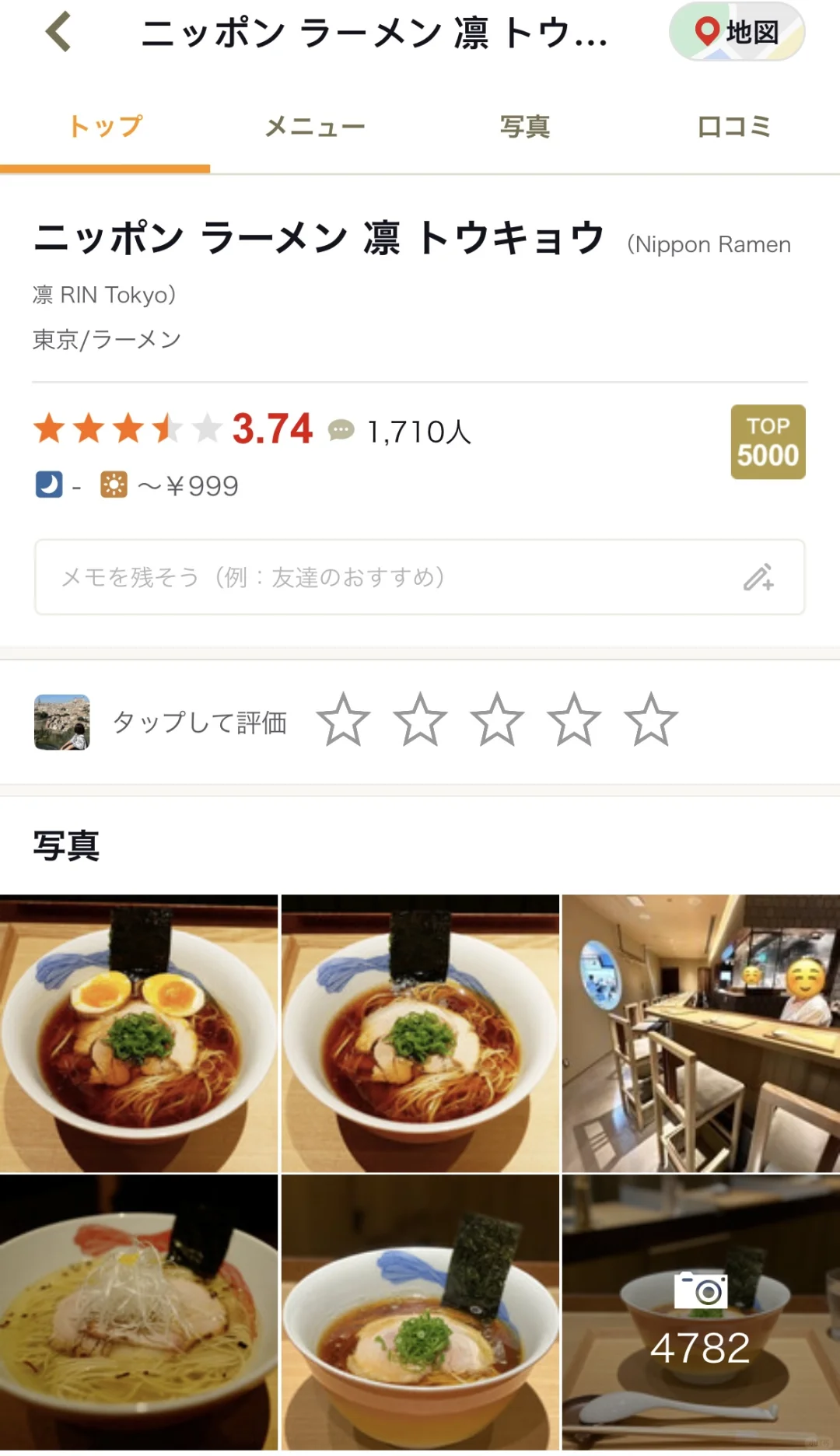Switch to the 写真 tab

coord(525,127)
